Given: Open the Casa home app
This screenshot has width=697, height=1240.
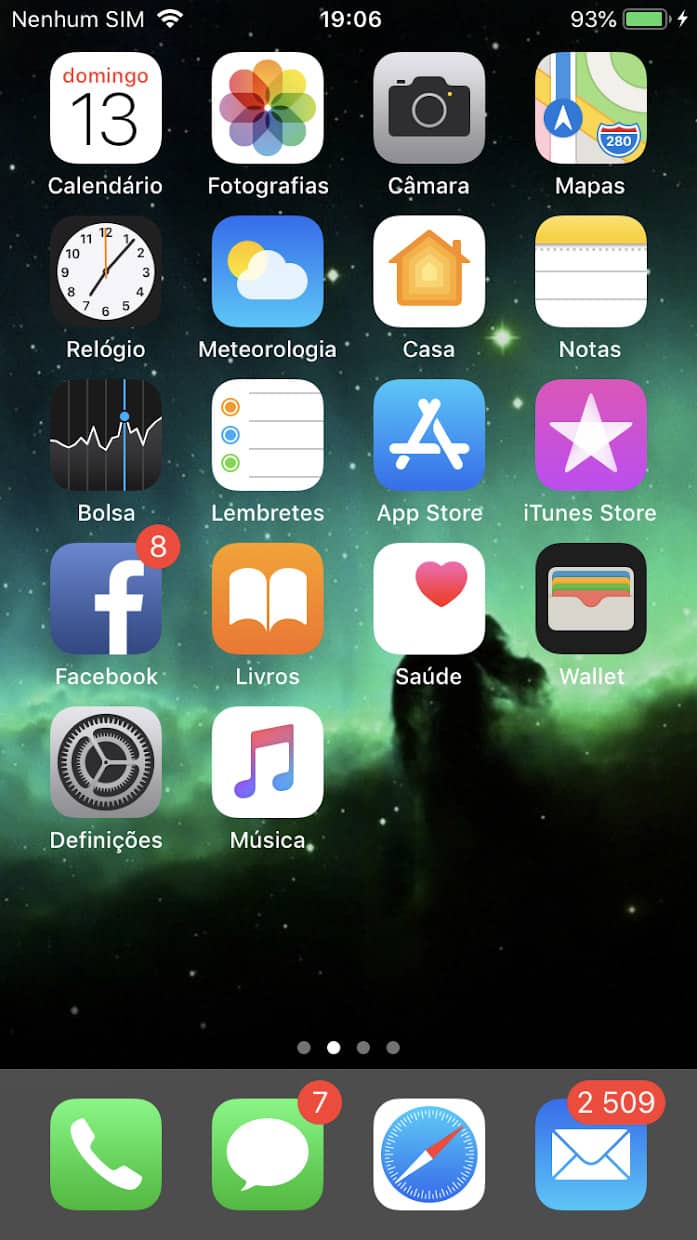Looking at the screenshot, I should [x=429, y=271].
